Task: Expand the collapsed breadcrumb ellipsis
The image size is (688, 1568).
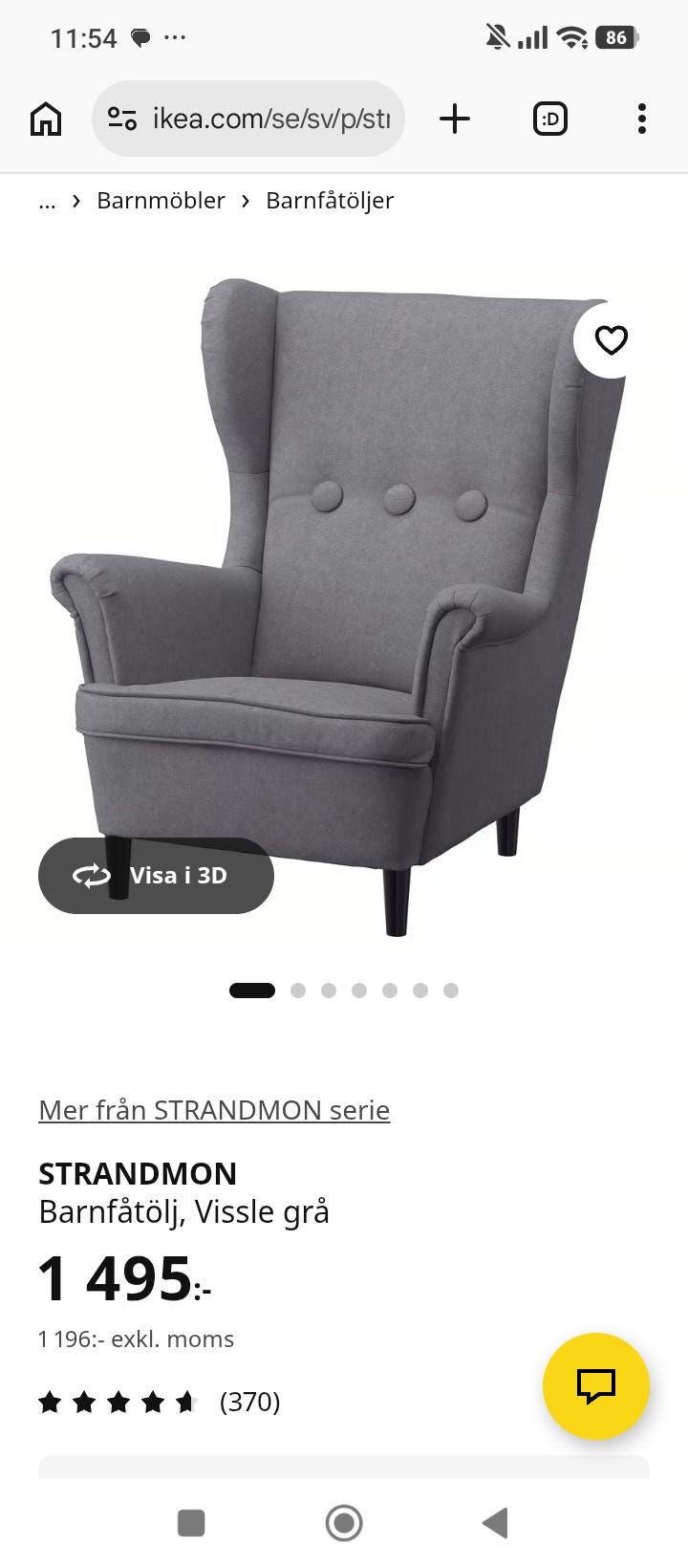Action: [x=47, y=201]
